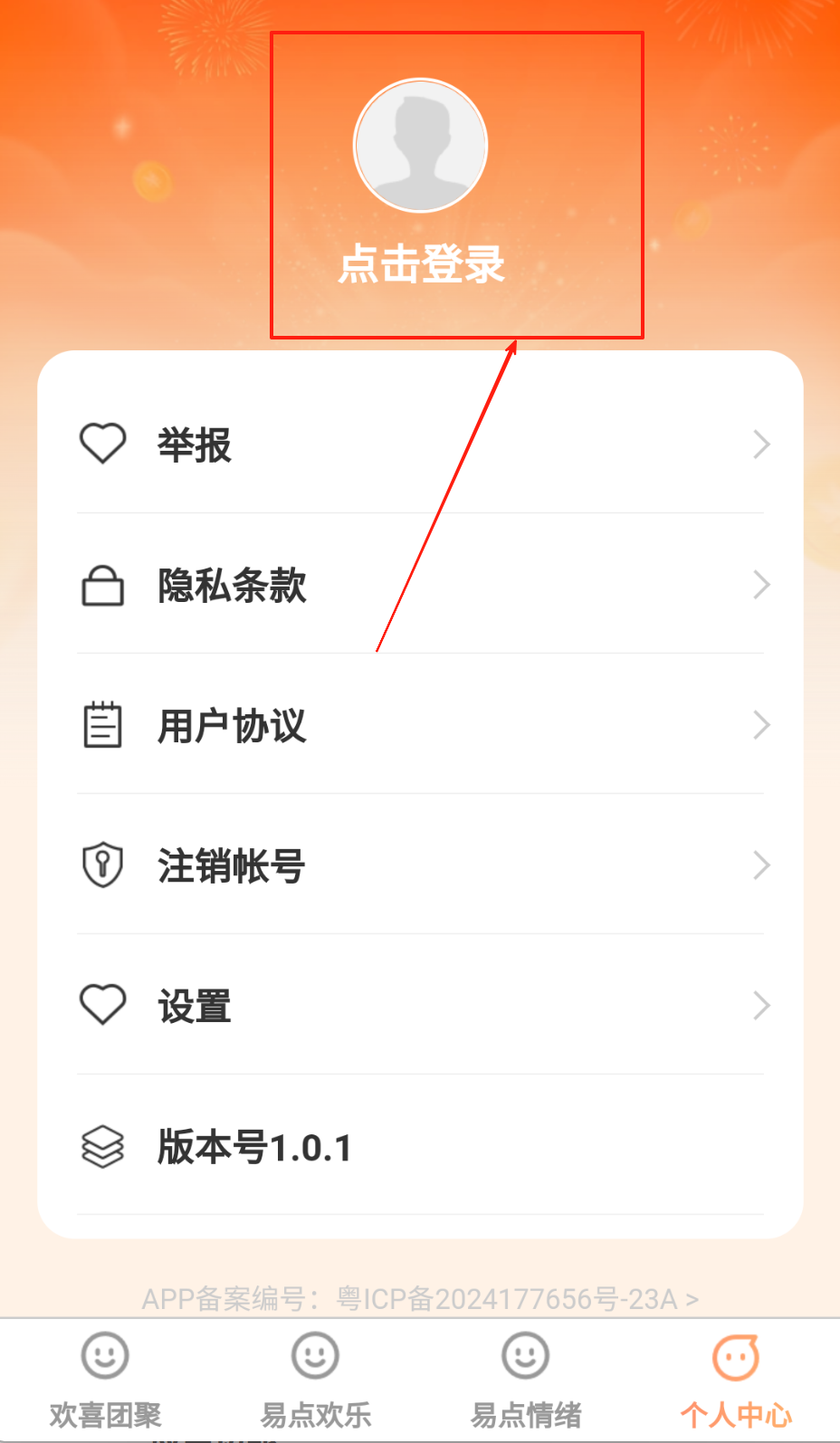Open 隐私条款 privacy terms
The height and width of the screenshot is (1443, 840).
point(420,585)
